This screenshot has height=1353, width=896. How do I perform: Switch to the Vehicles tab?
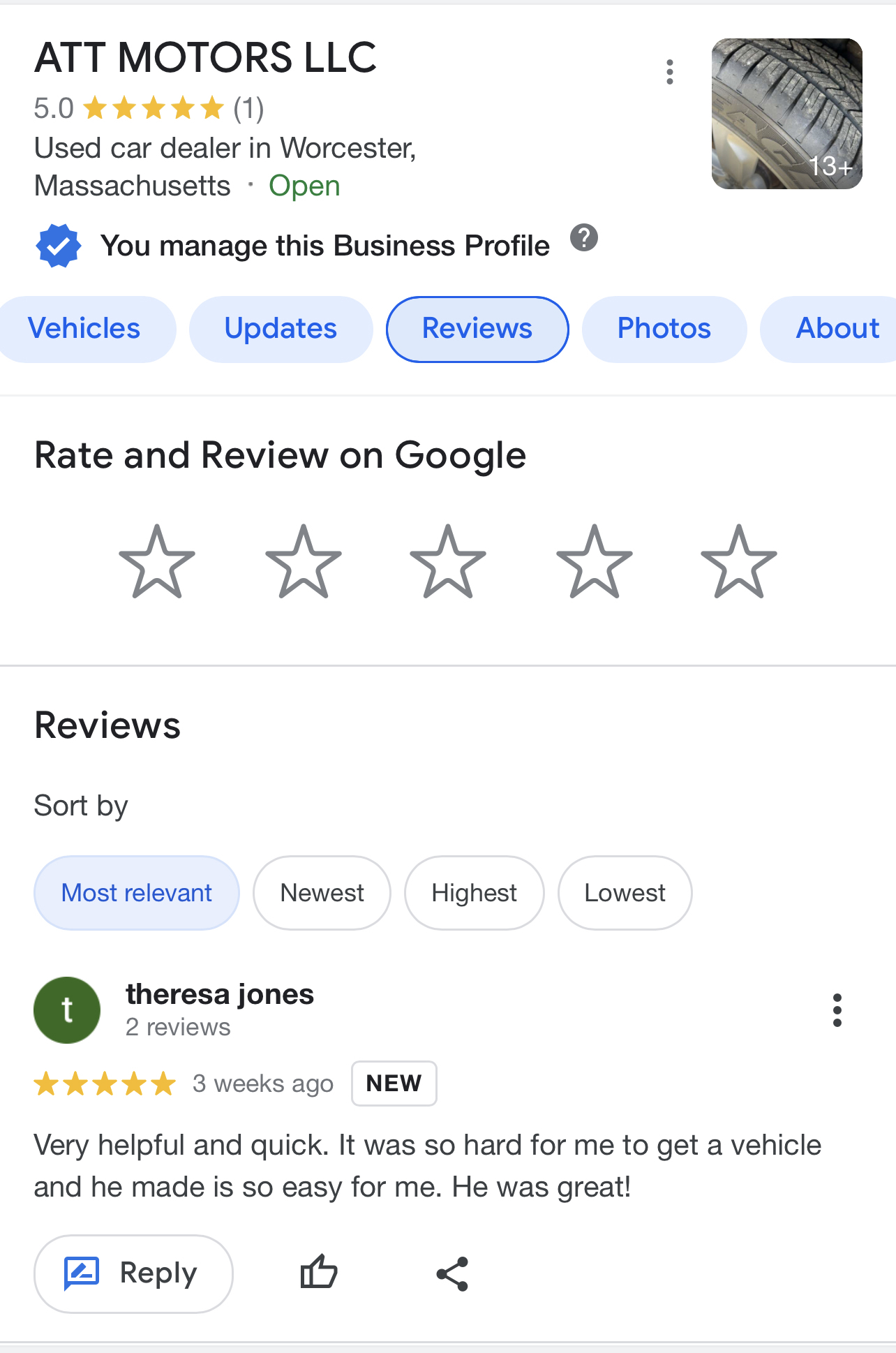[84, 329]
